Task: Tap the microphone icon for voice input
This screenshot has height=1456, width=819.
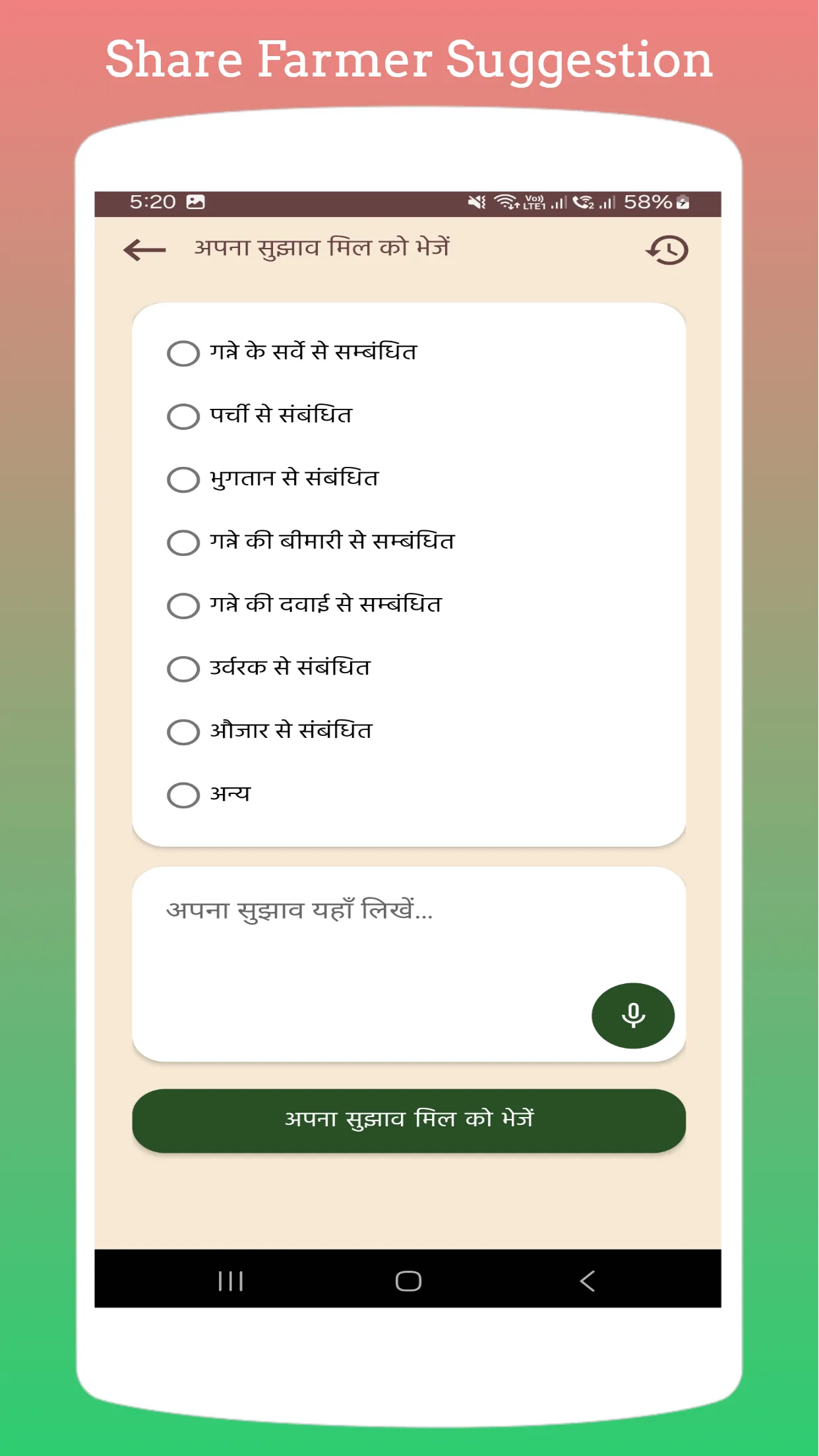Action: [632, 1016]
